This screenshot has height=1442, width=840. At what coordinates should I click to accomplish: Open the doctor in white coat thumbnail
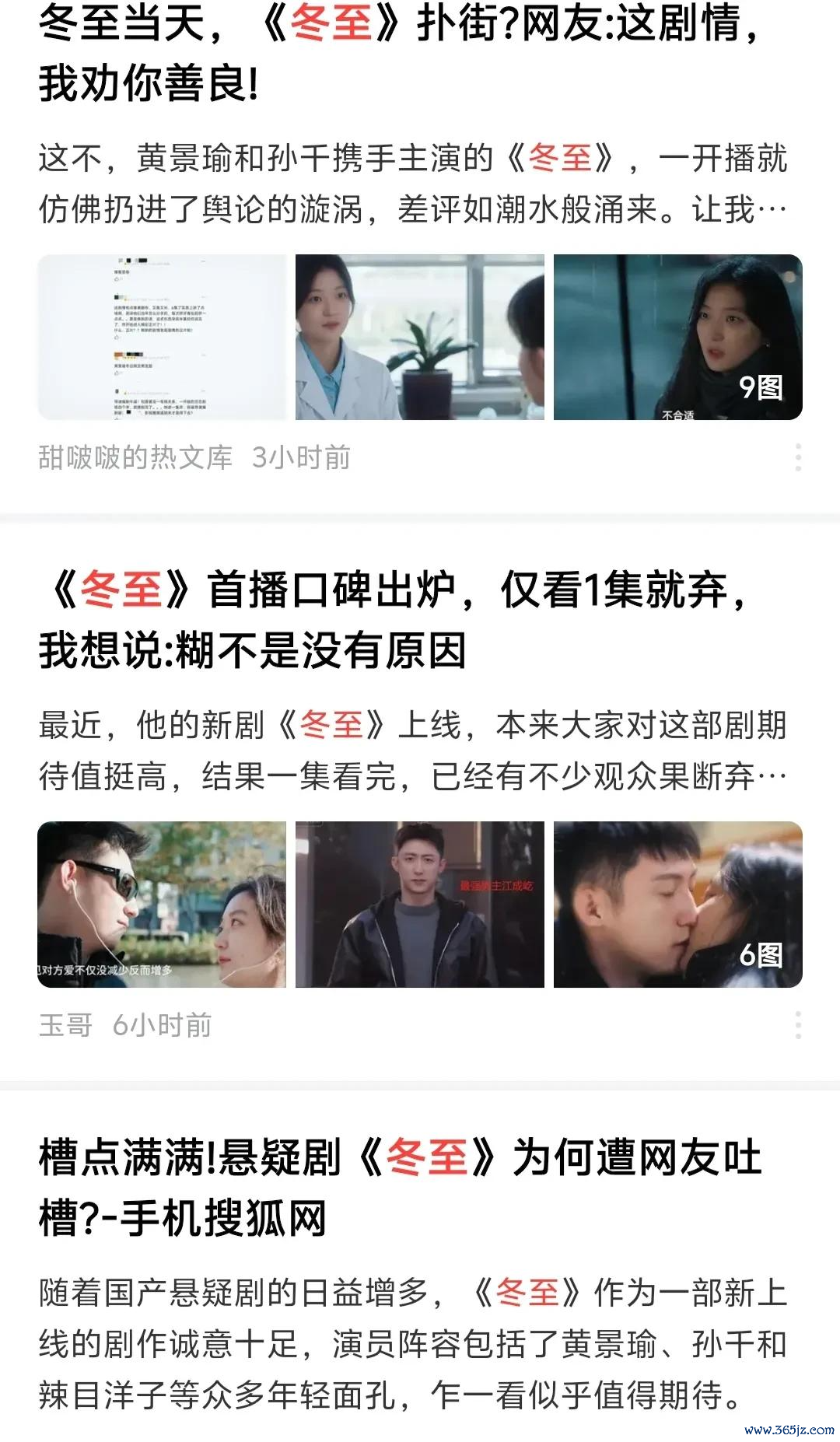[x=420, y=337]
